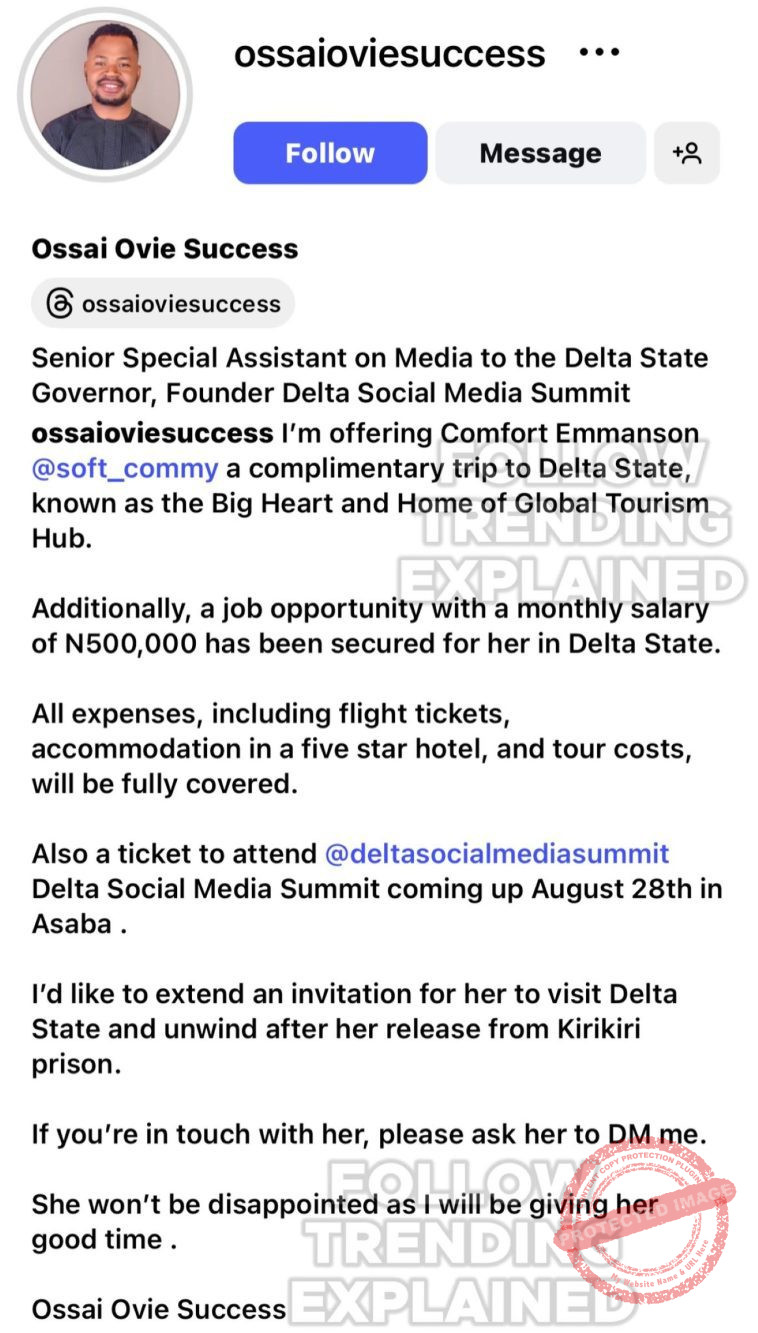This screenshot has width=758, height=1333.
Task: Open the @deltasocialmediasummit mention
Action: (x=497, y=853)
